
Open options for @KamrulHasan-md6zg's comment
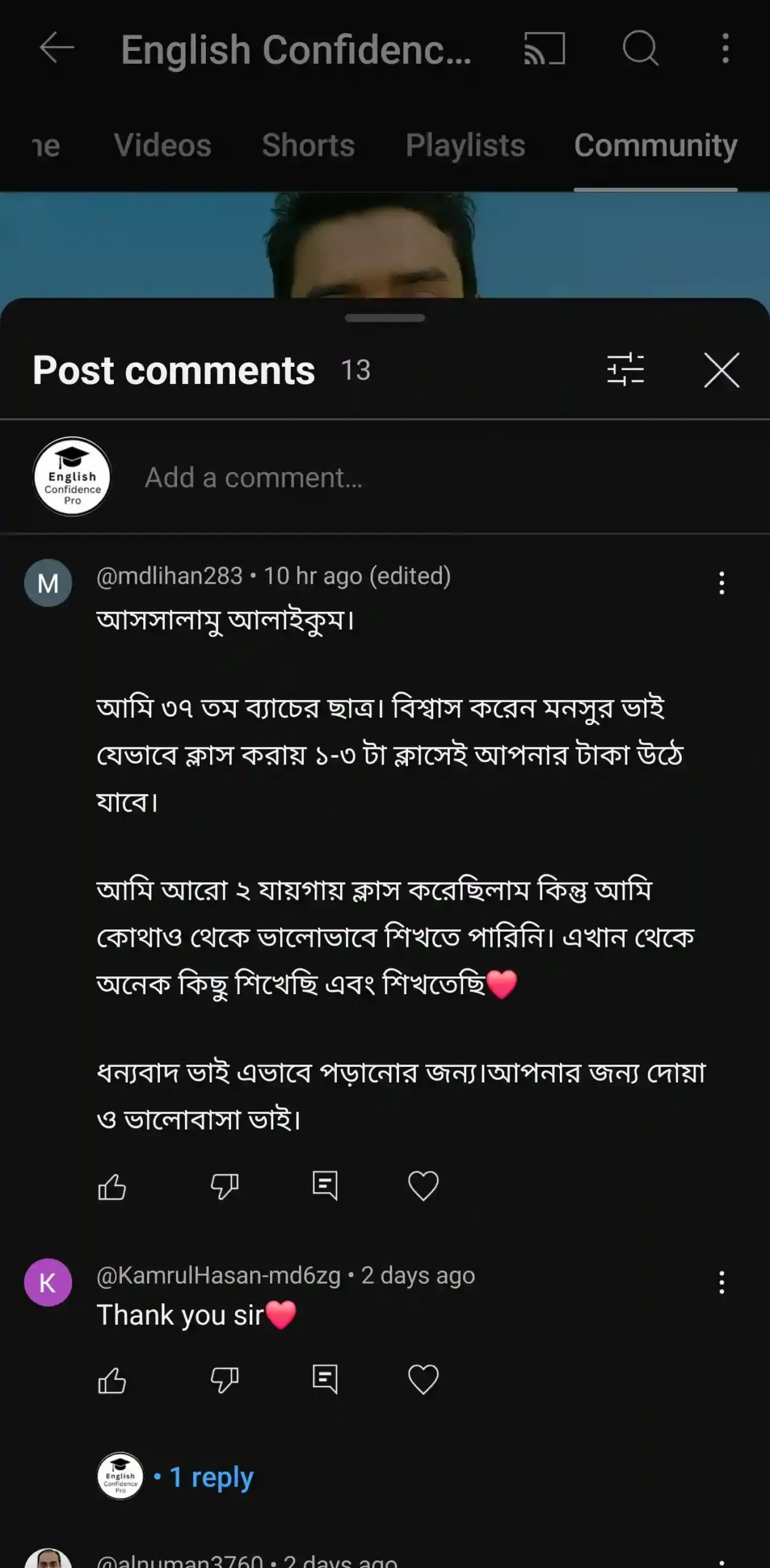pos(722,1282)
